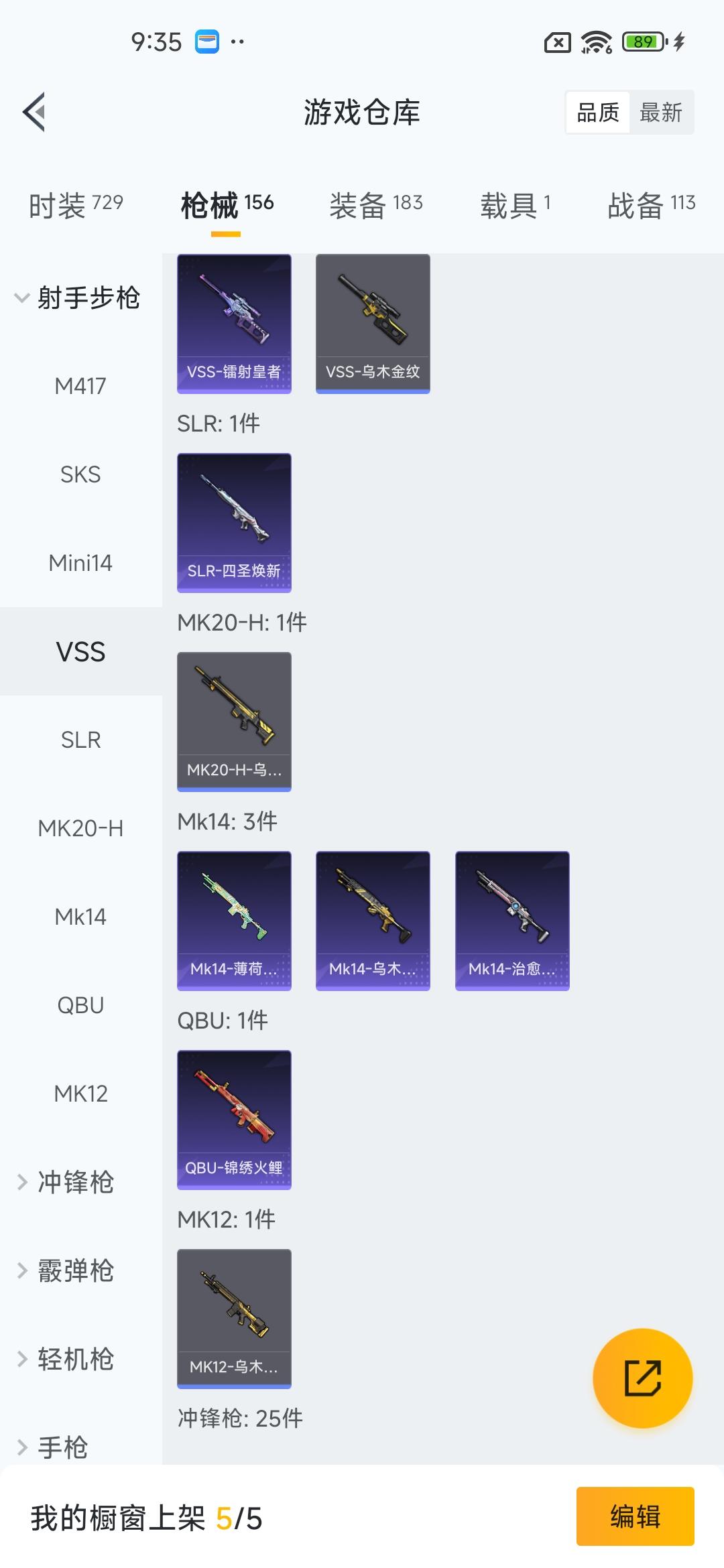Jump to the SKS section
The image size is (724, 1568).
point(80,474)
